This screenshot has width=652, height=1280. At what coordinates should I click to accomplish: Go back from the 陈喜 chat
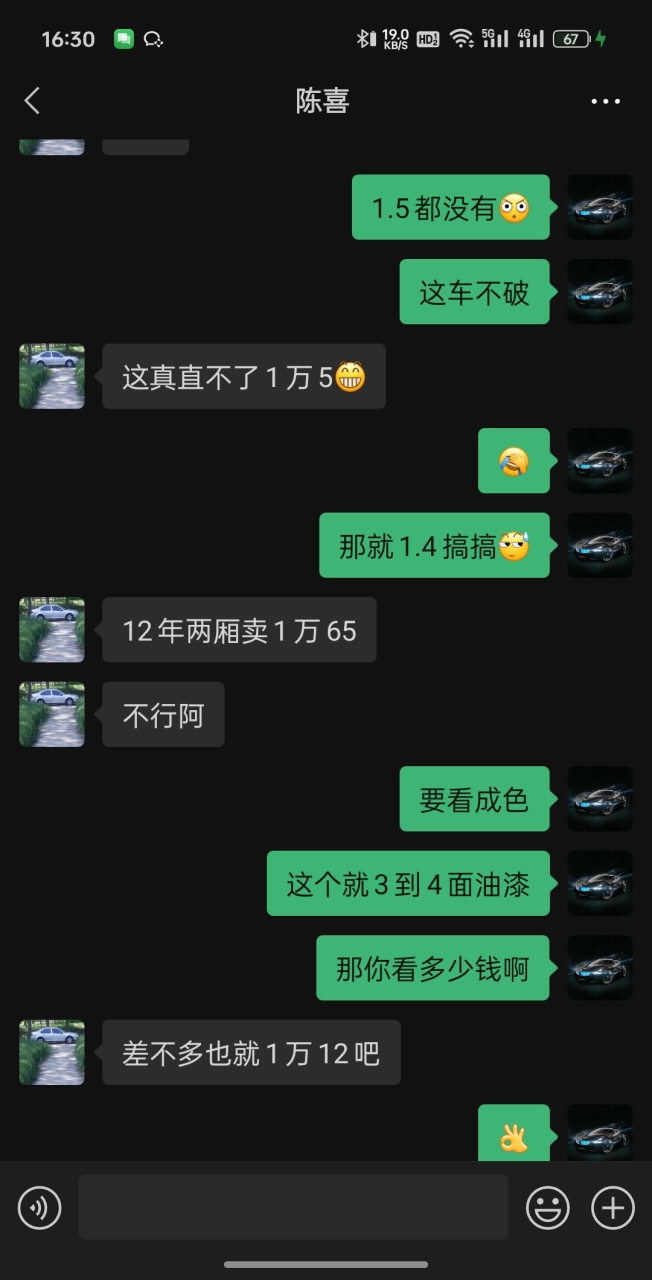coord(32,100)
